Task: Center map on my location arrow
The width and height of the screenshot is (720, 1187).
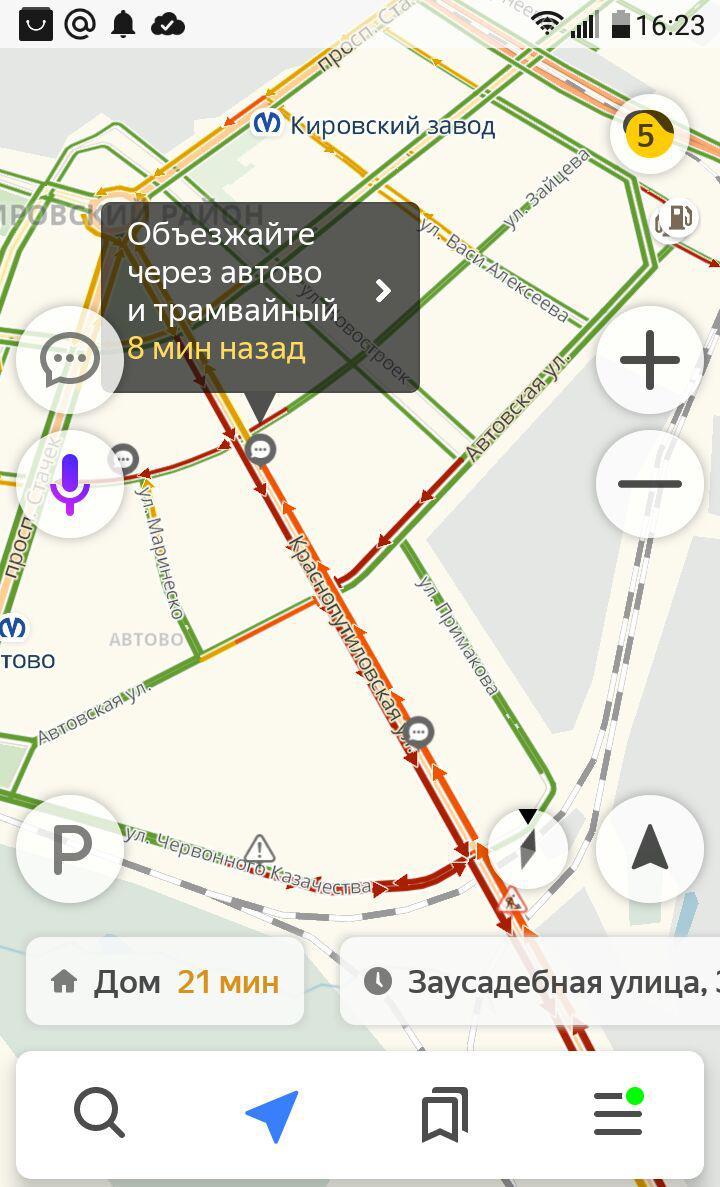Action: point(650,849)
